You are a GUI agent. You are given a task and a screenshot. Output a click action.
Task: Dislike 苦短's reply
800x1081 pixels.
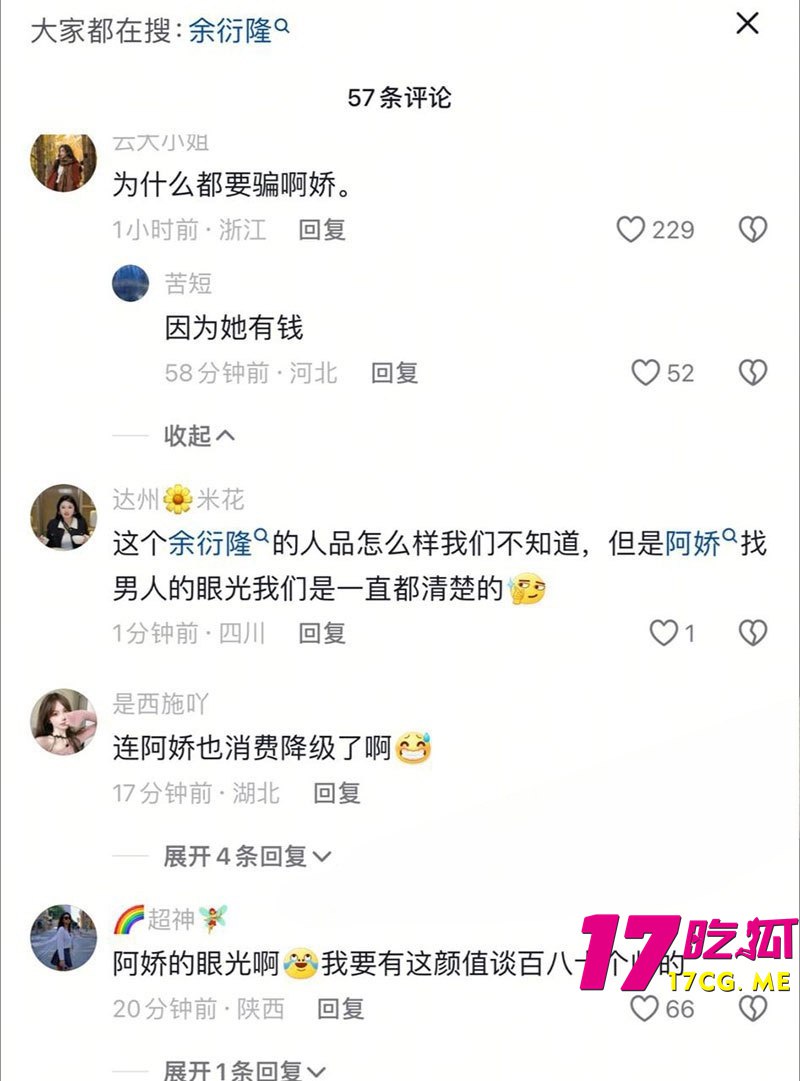pos(752,373)
